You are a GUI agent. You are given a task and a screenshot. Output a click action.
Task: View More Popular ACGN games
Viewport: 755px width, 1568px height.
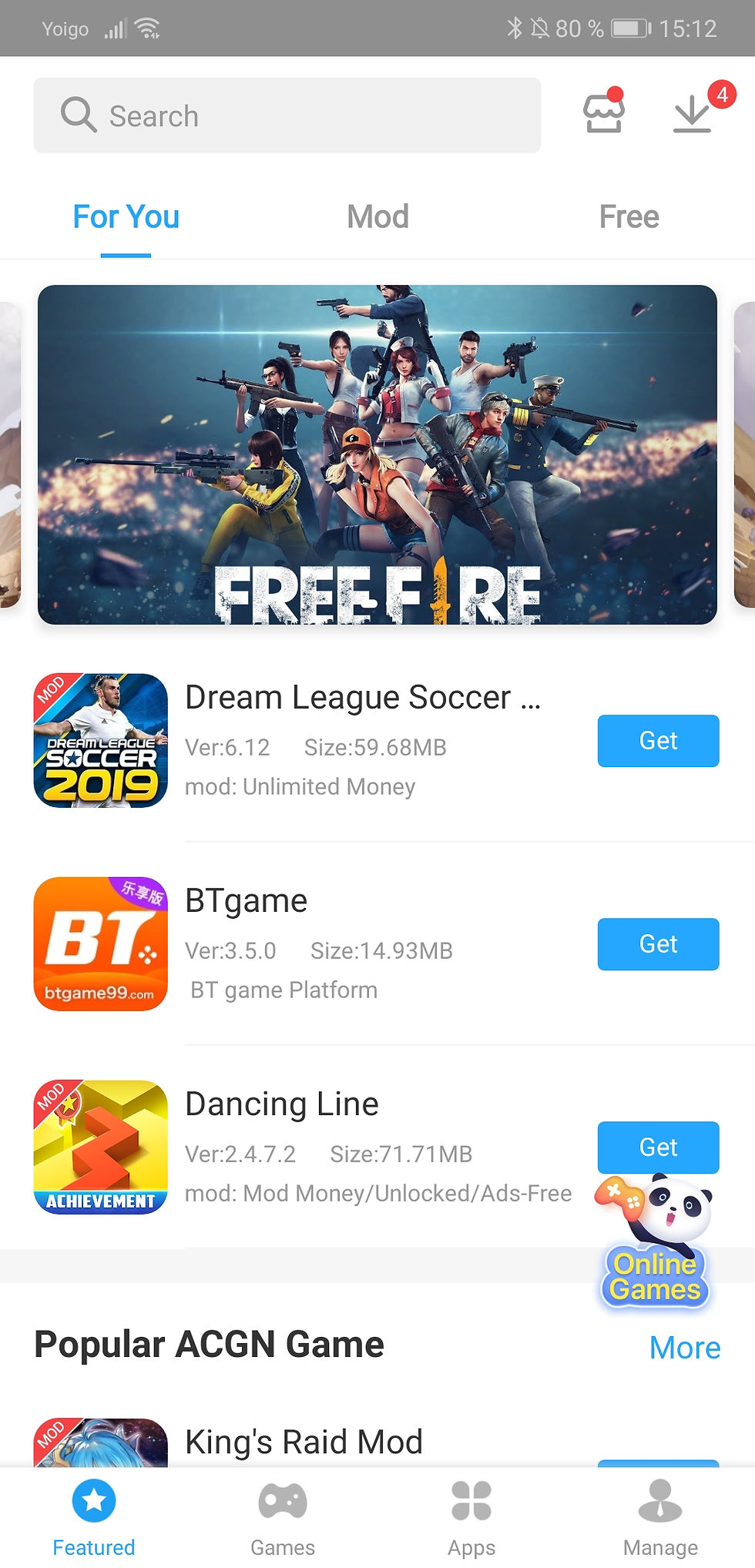[x=684, y=1348]
